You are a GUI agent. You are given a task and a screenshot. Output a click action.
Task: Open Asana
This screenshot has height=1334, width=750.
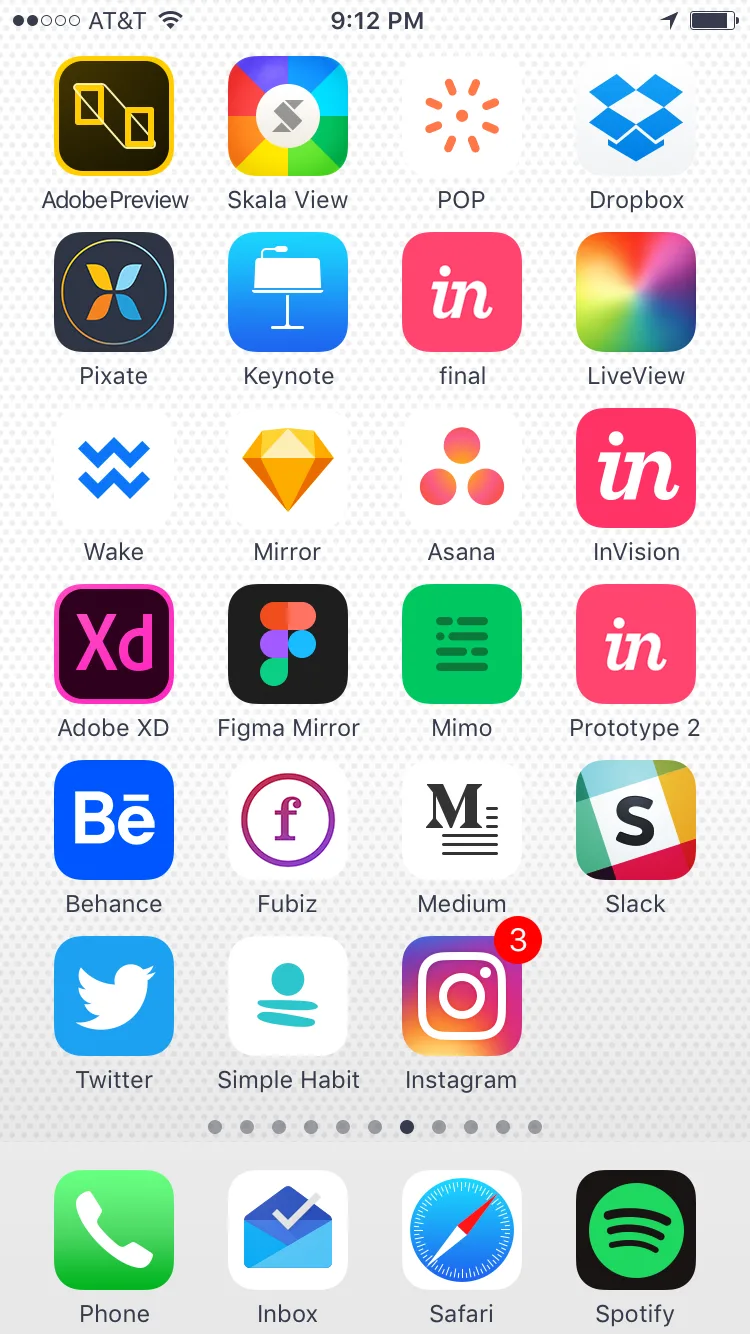pos(462,468)
